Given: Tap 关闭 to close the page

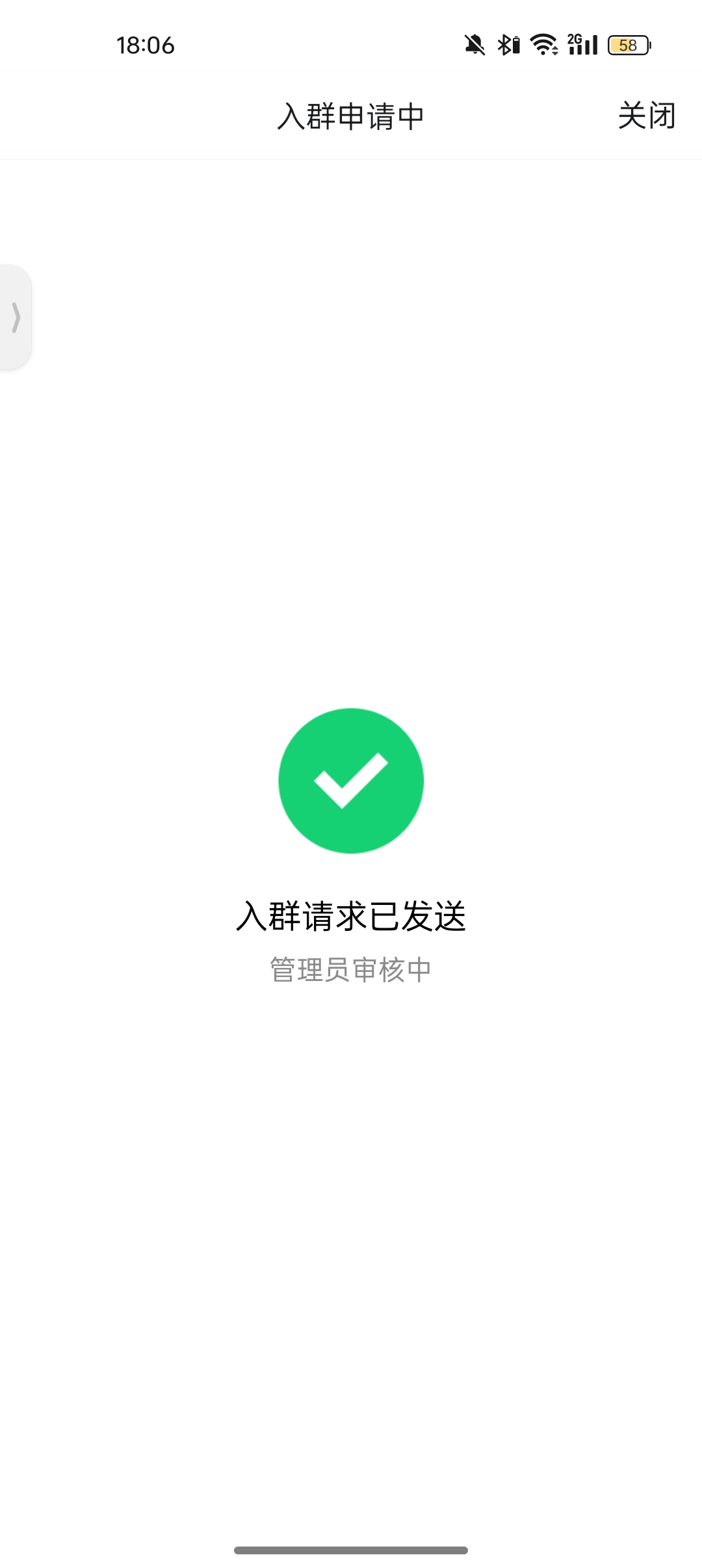Looking at the screenshot, I should pyautogui.click(x=647, y=116).
